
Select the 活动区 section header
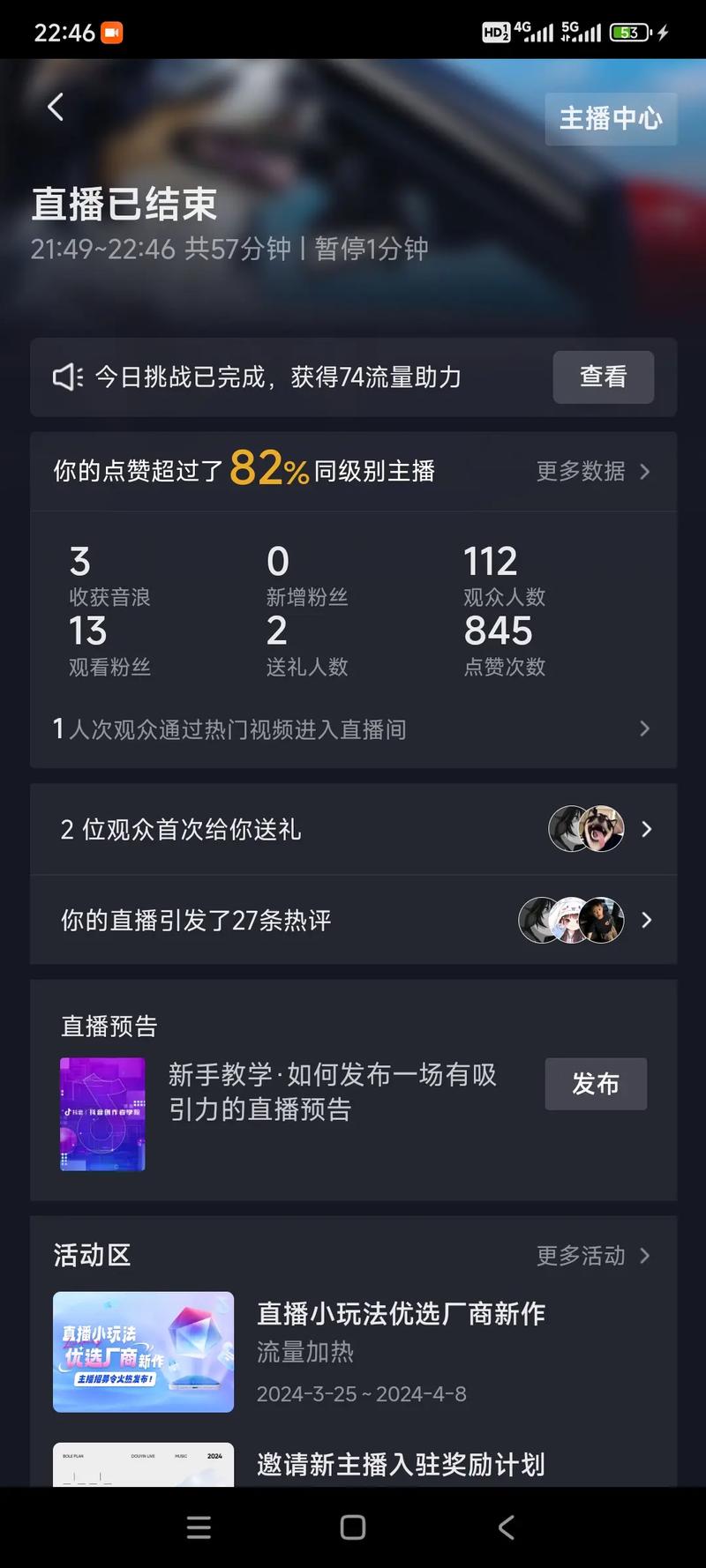91,1256
